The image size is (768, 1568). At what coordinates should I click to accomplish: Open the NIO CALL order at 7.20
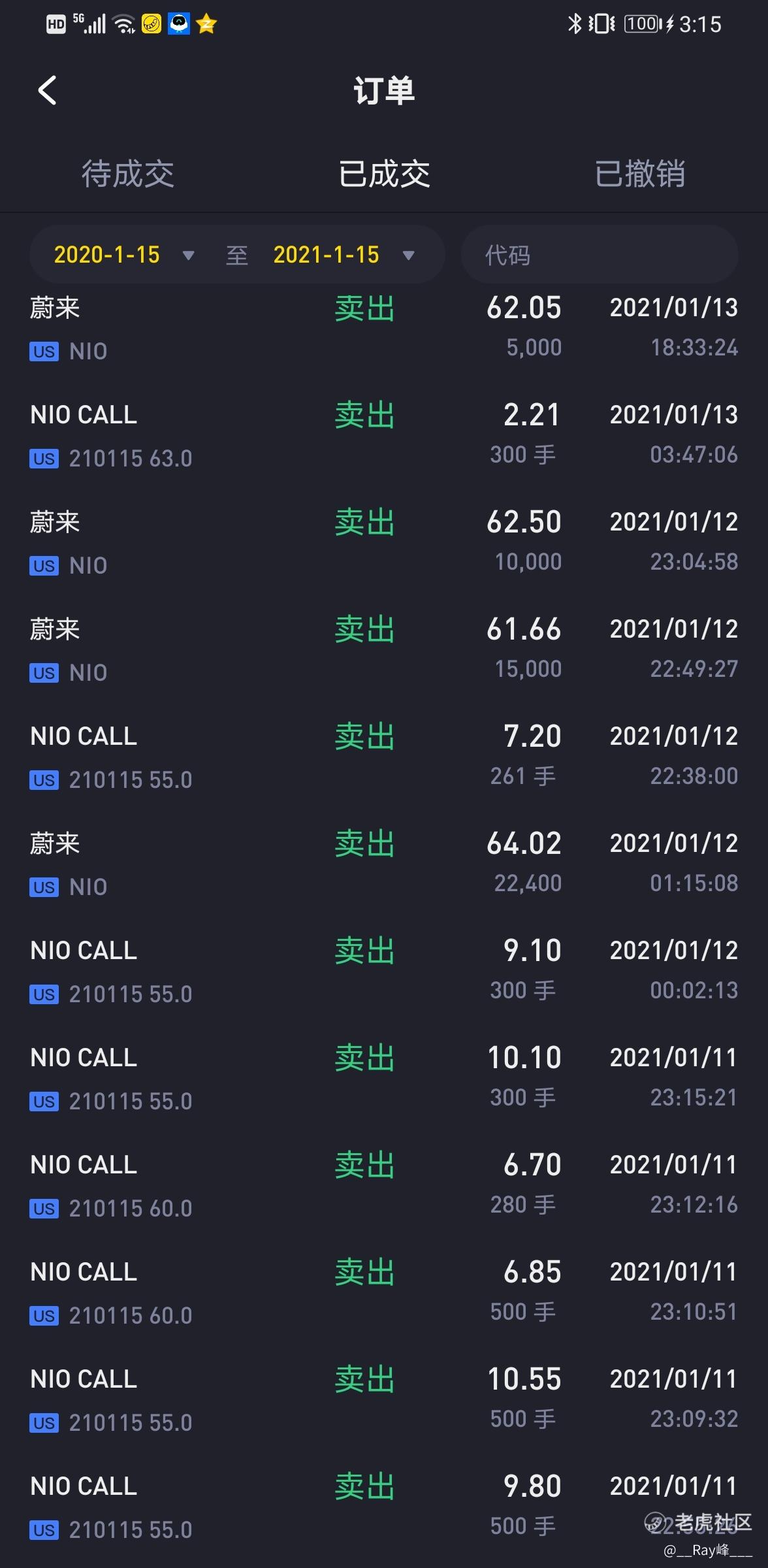pyautogui.click(x=384, y=757)
